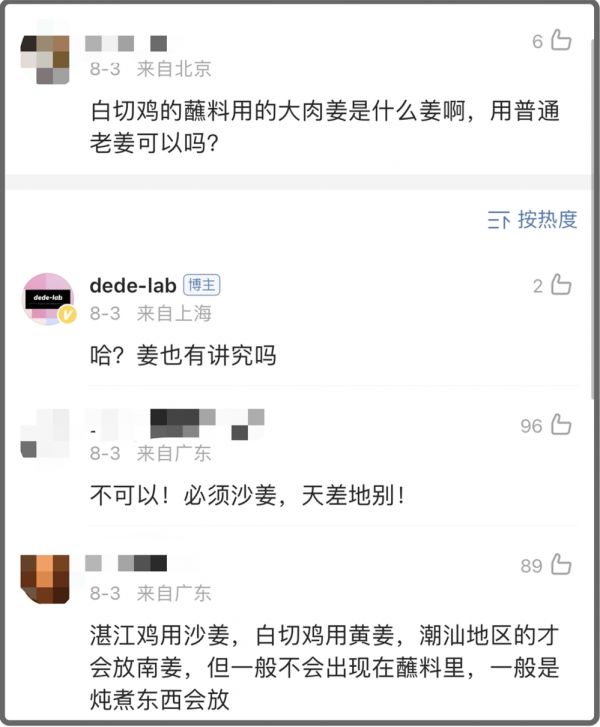Open the dede-lab profile name
Image resolution: width=600 pixels, height=727 pixels.
tap(133, 286)
